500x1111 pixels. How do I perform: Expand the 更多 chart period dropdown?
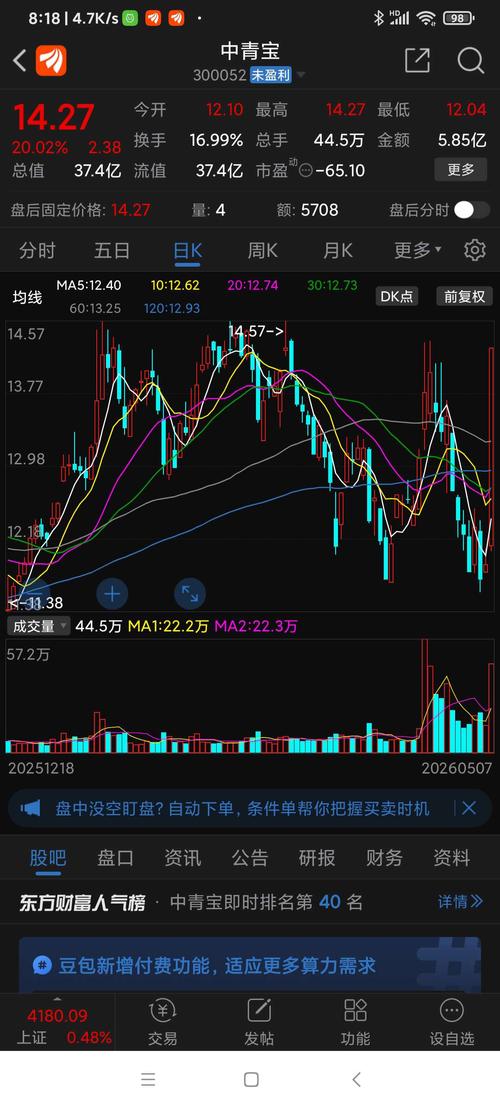[x=418, y=250]
